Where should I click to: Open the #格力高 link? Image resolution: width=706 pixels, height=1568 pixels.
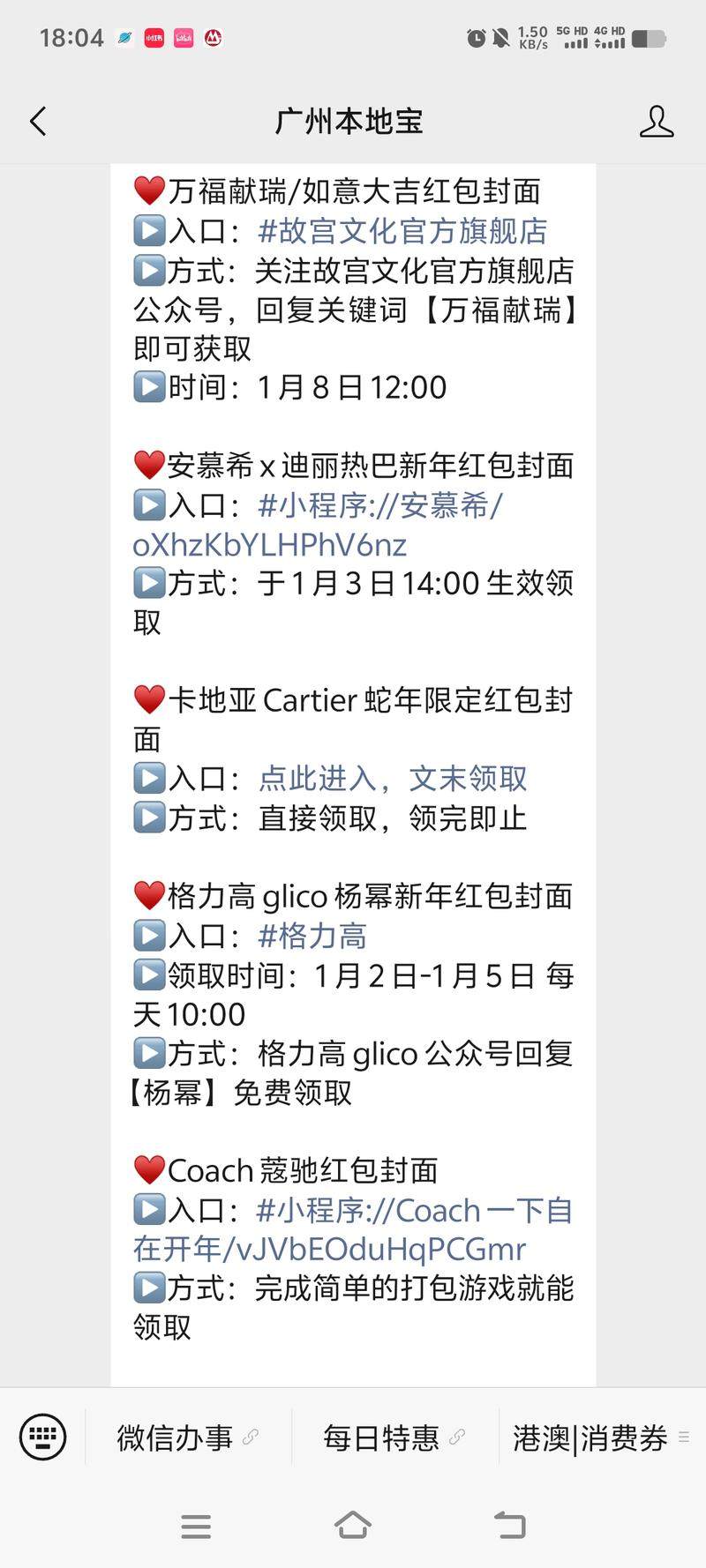[312, 936]
